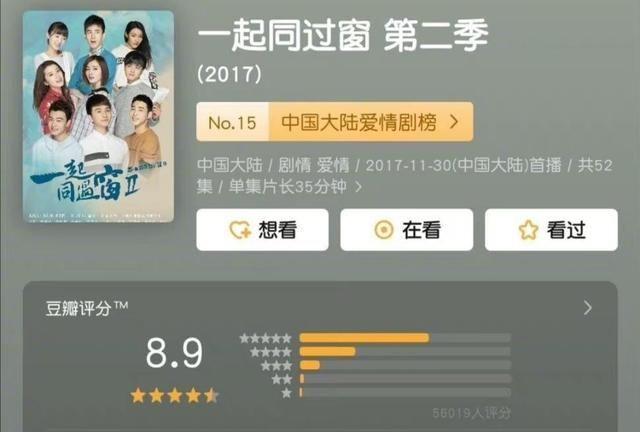640x432 pixels.
Task: Open the 豆瓣评分 rating details
Action: 588,309
